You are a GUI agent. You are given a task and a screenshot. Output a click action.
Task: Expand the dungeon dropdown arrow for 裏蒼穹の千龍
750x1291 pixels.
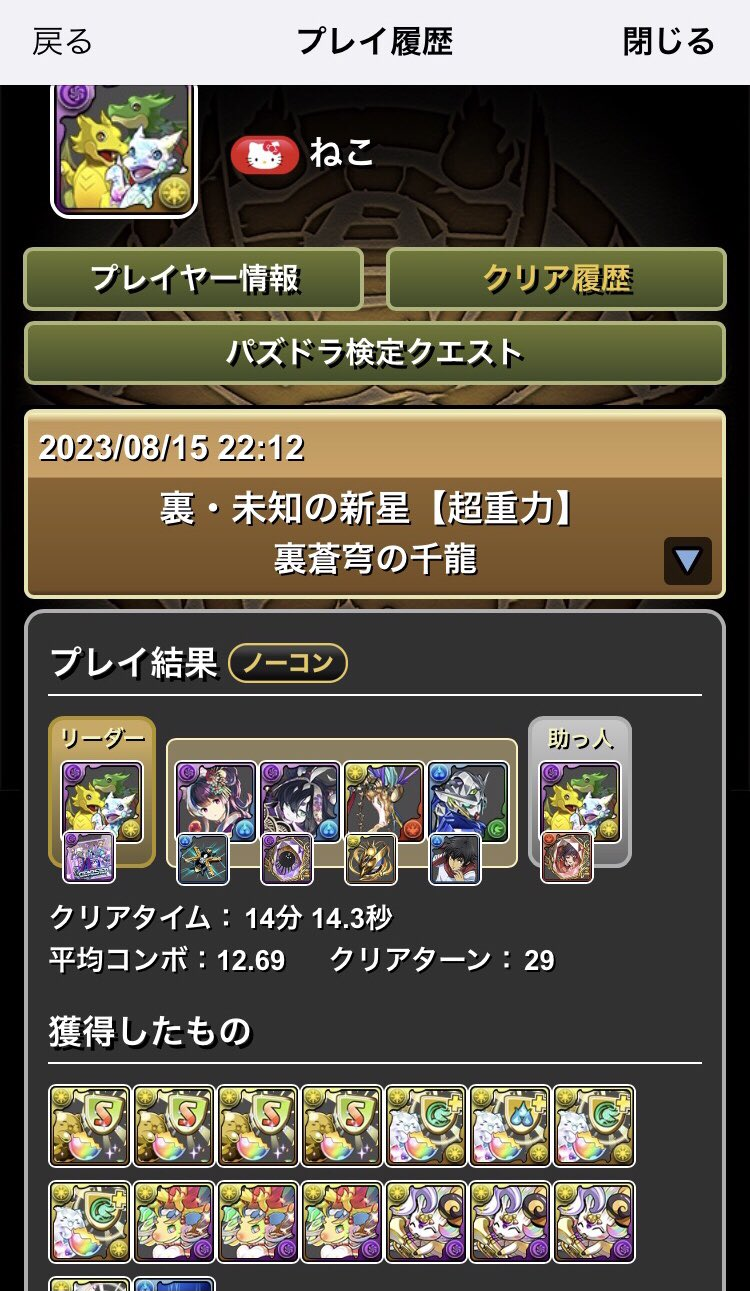(x=687, y=561)
